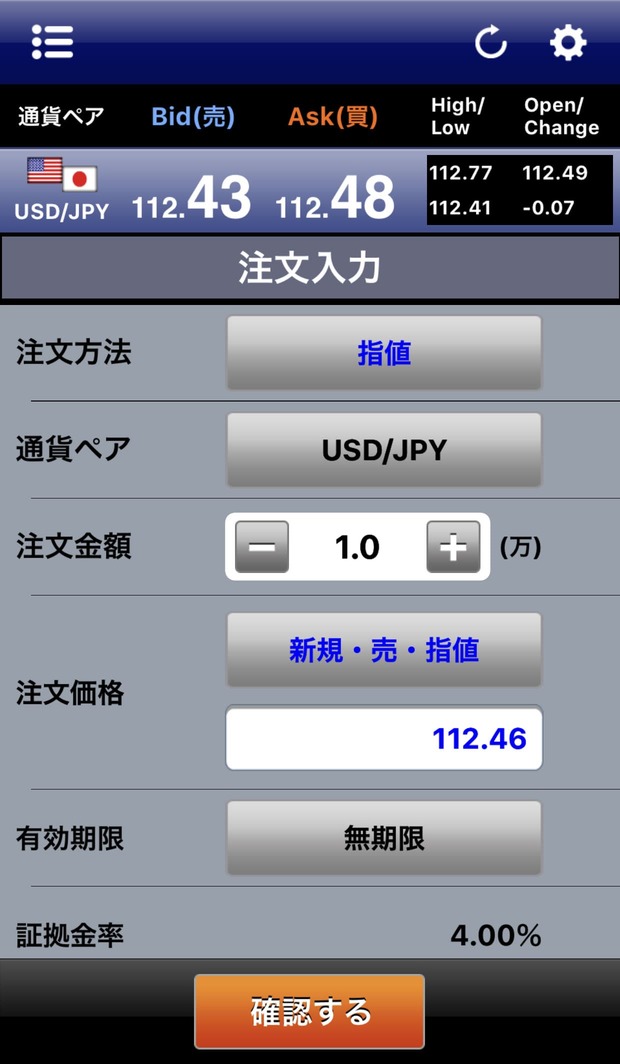
Task: Refresh the rates with the reload icon
Action: coord(490,43)
